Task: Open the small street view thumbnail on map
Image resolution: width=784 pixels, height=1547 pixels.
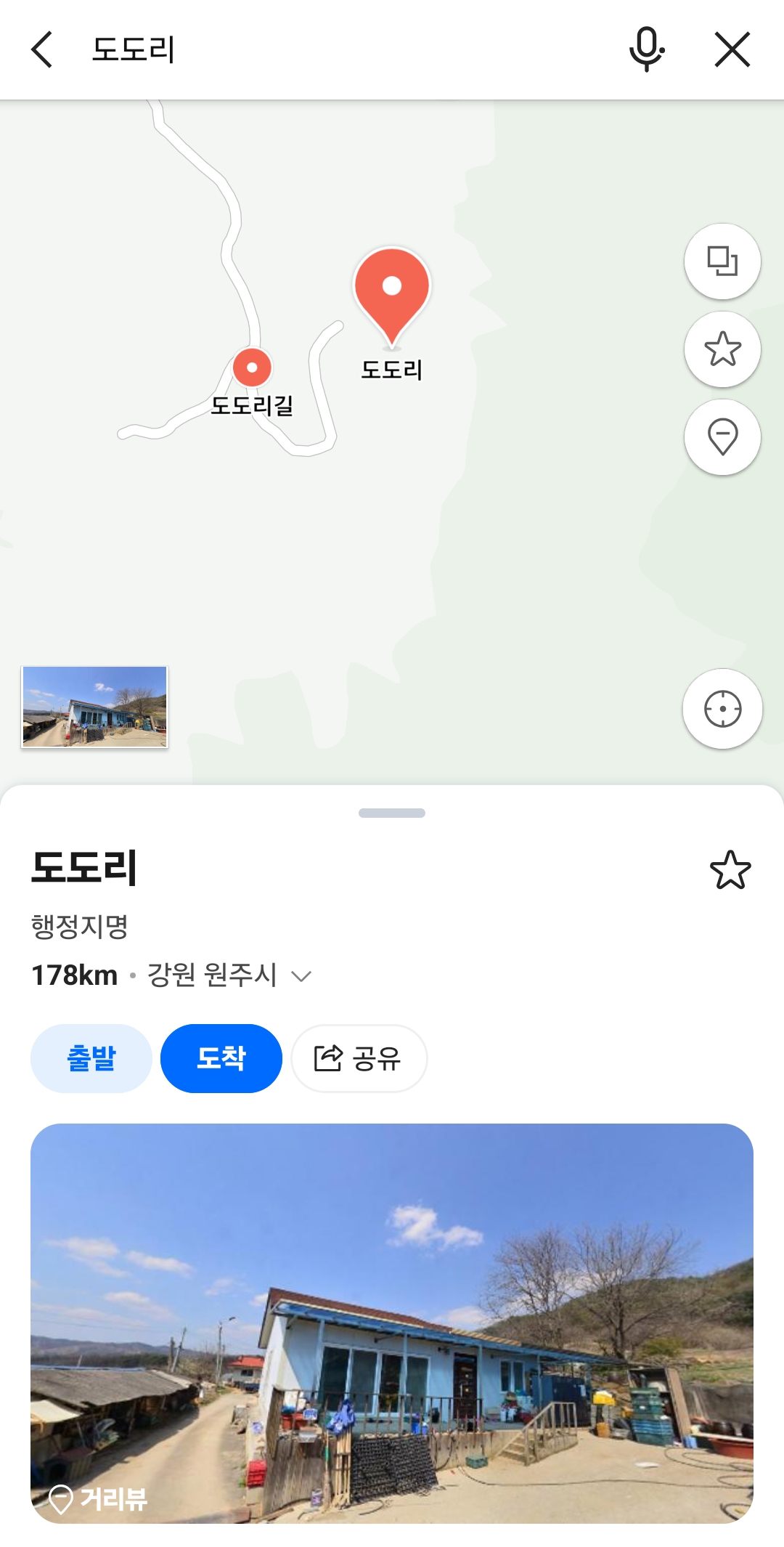Action: [x=95, y=707]
